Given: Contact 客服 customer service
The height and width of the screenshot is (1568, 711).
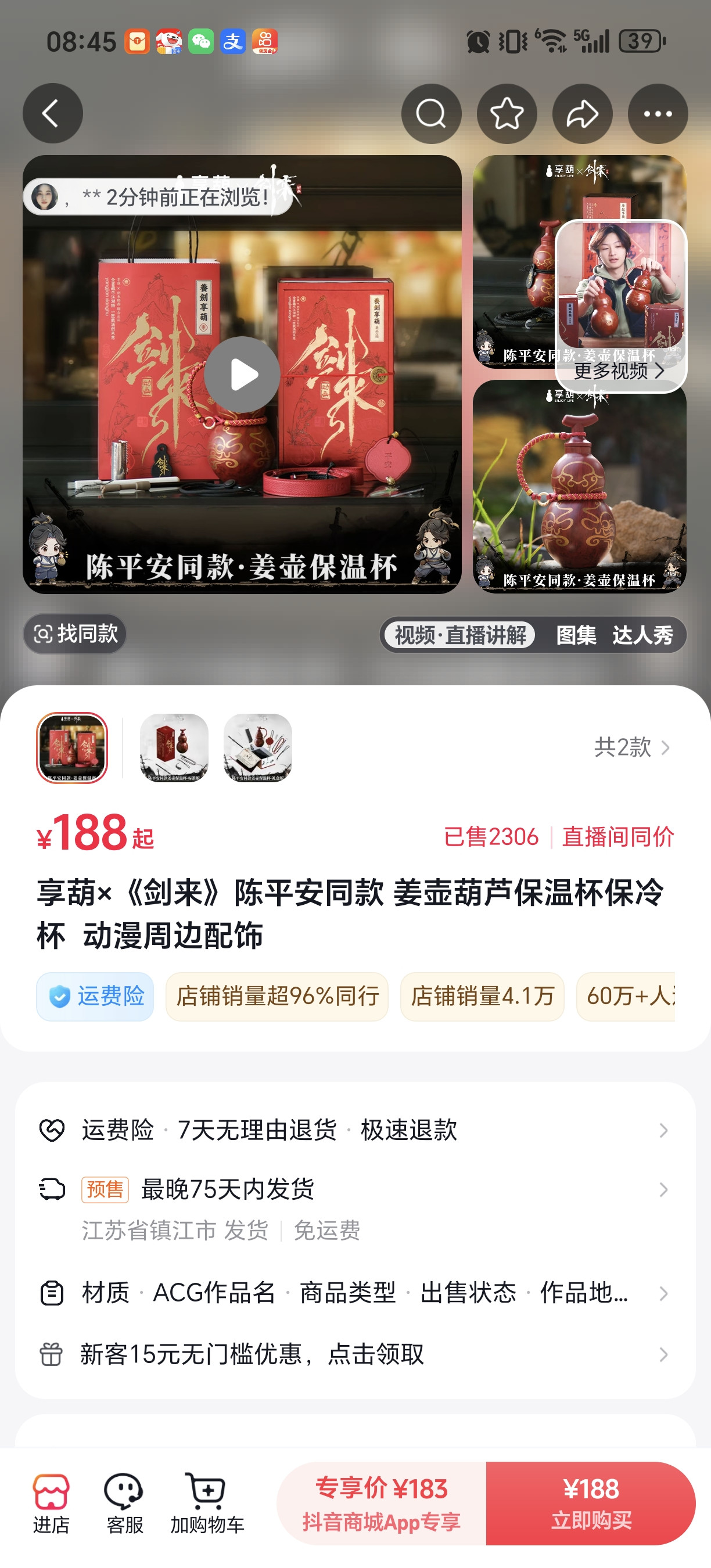Looking at the screenshot, I should coord(125,1503).
